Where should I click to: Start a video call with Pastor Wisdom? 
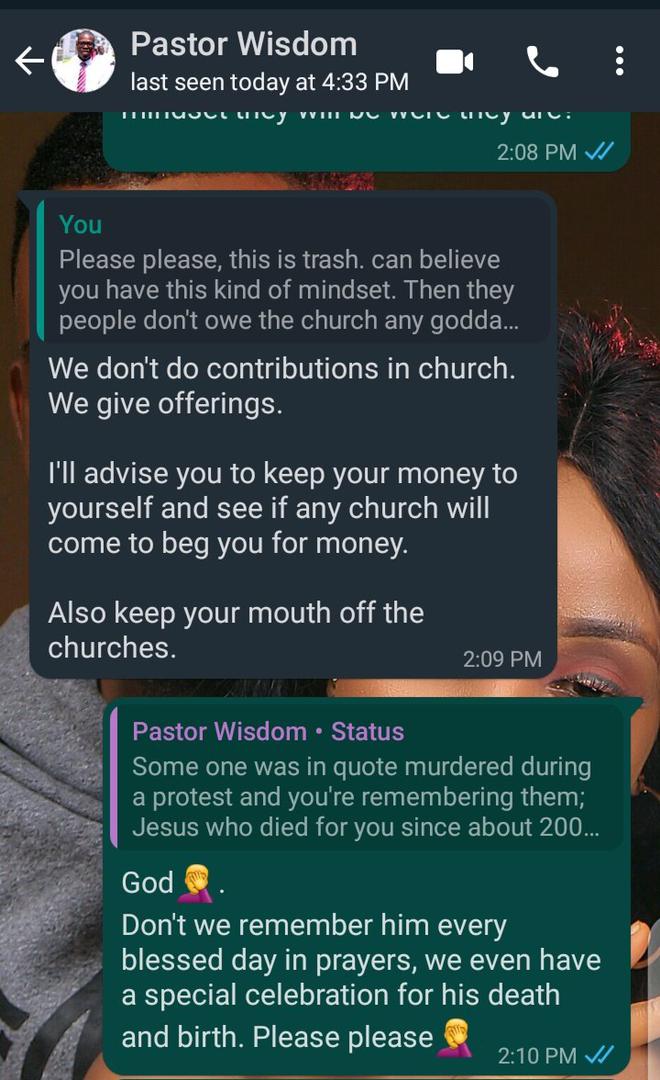coord(455,62)
